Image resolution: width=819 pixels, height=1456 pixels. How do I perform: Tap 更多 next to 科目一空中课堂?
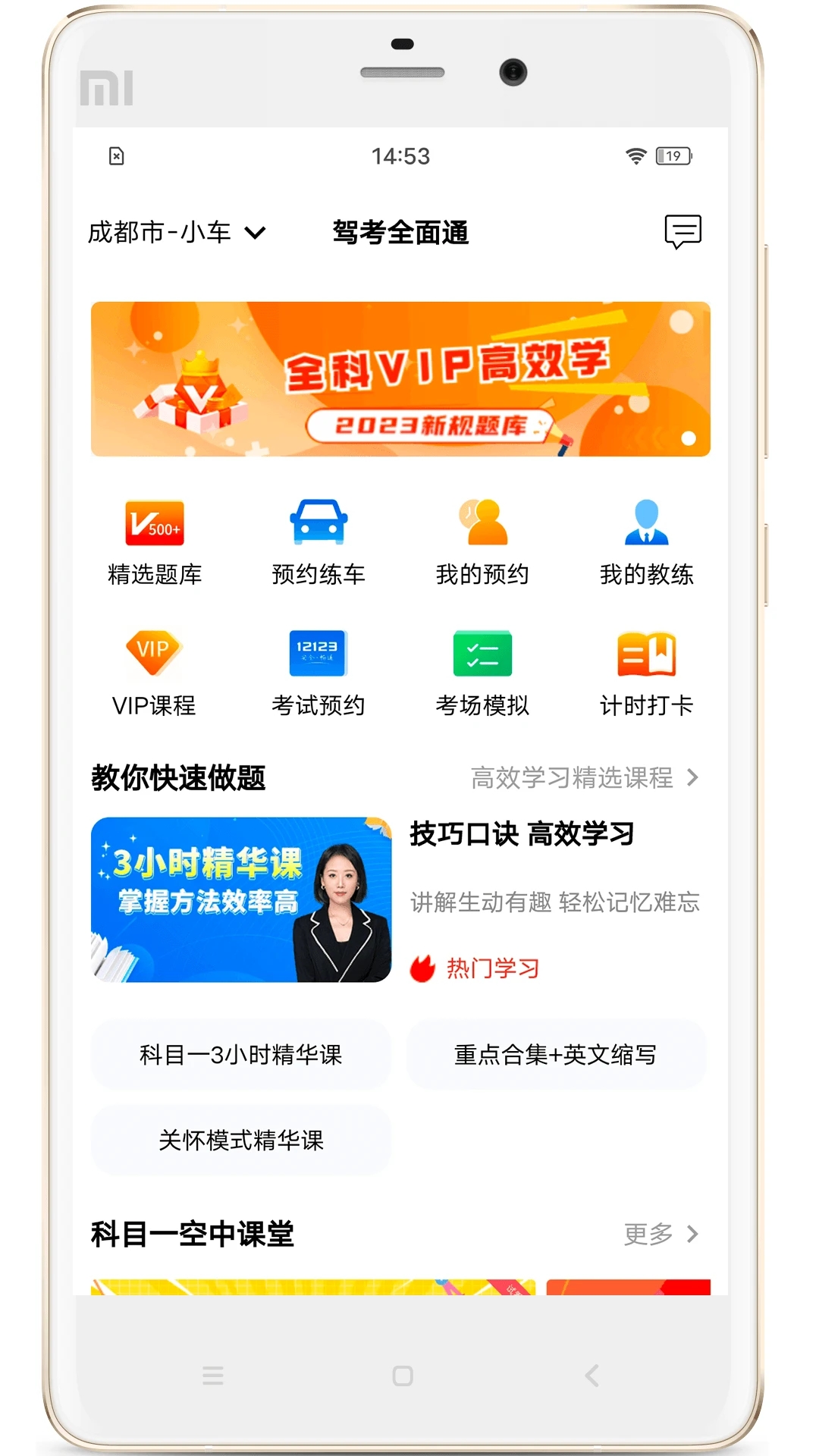point(660,1234)
